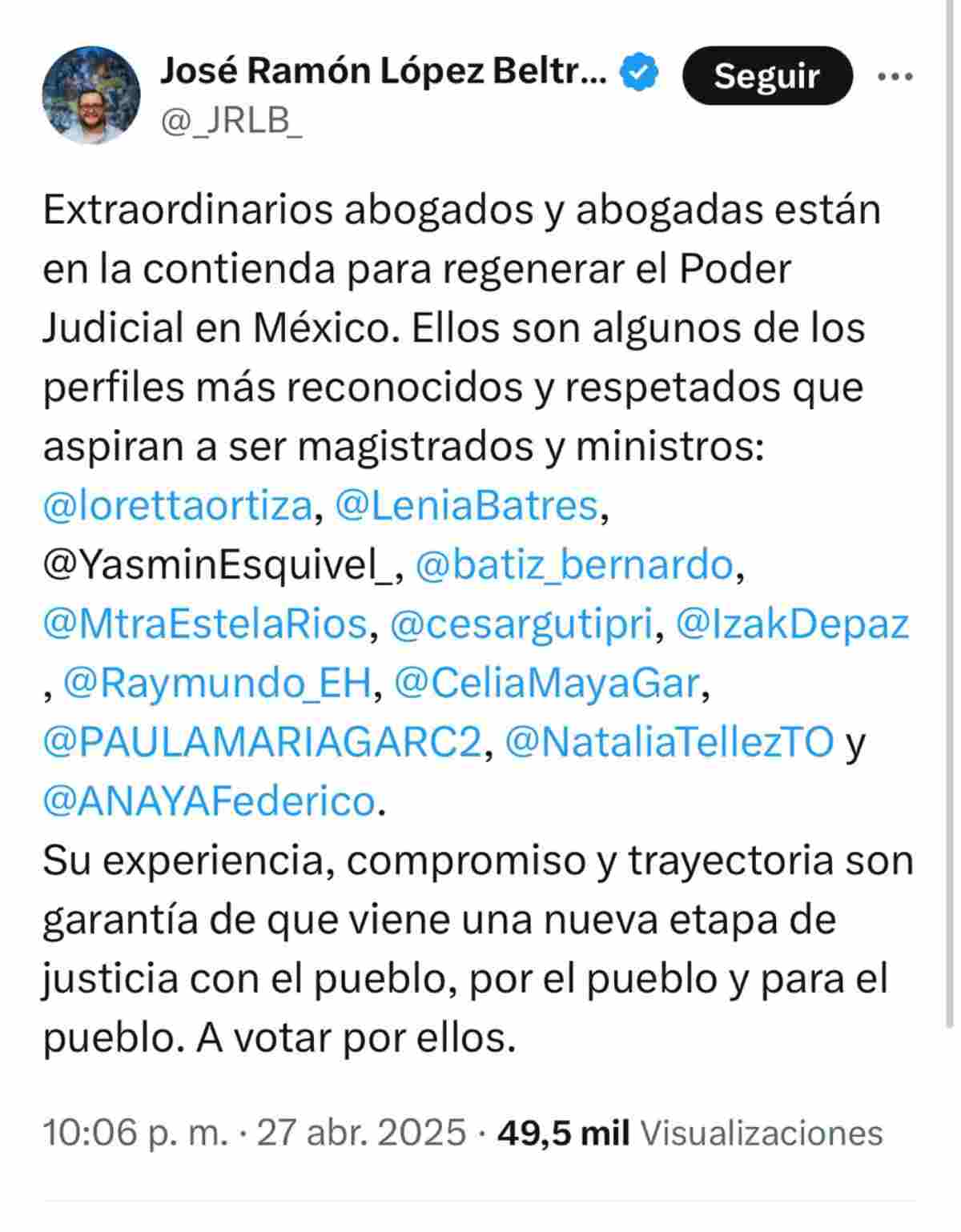Image resolution: width=961 pixels, height=1232 pixels.
Task: Open the @CeliaMayaGar mention
Action: tap(547, 684)
